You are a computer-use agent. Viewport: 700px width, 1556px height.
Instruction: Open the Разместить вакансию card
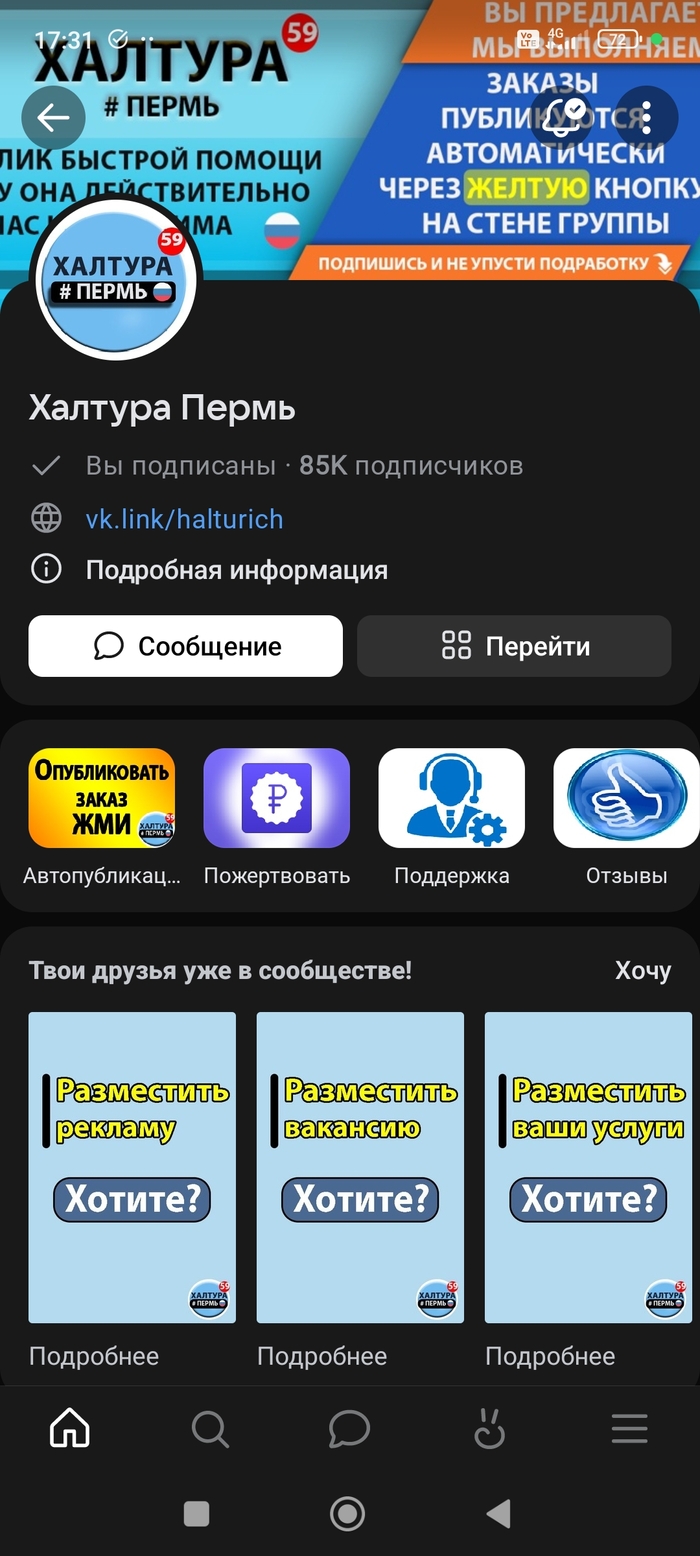tap(360, 1167)
